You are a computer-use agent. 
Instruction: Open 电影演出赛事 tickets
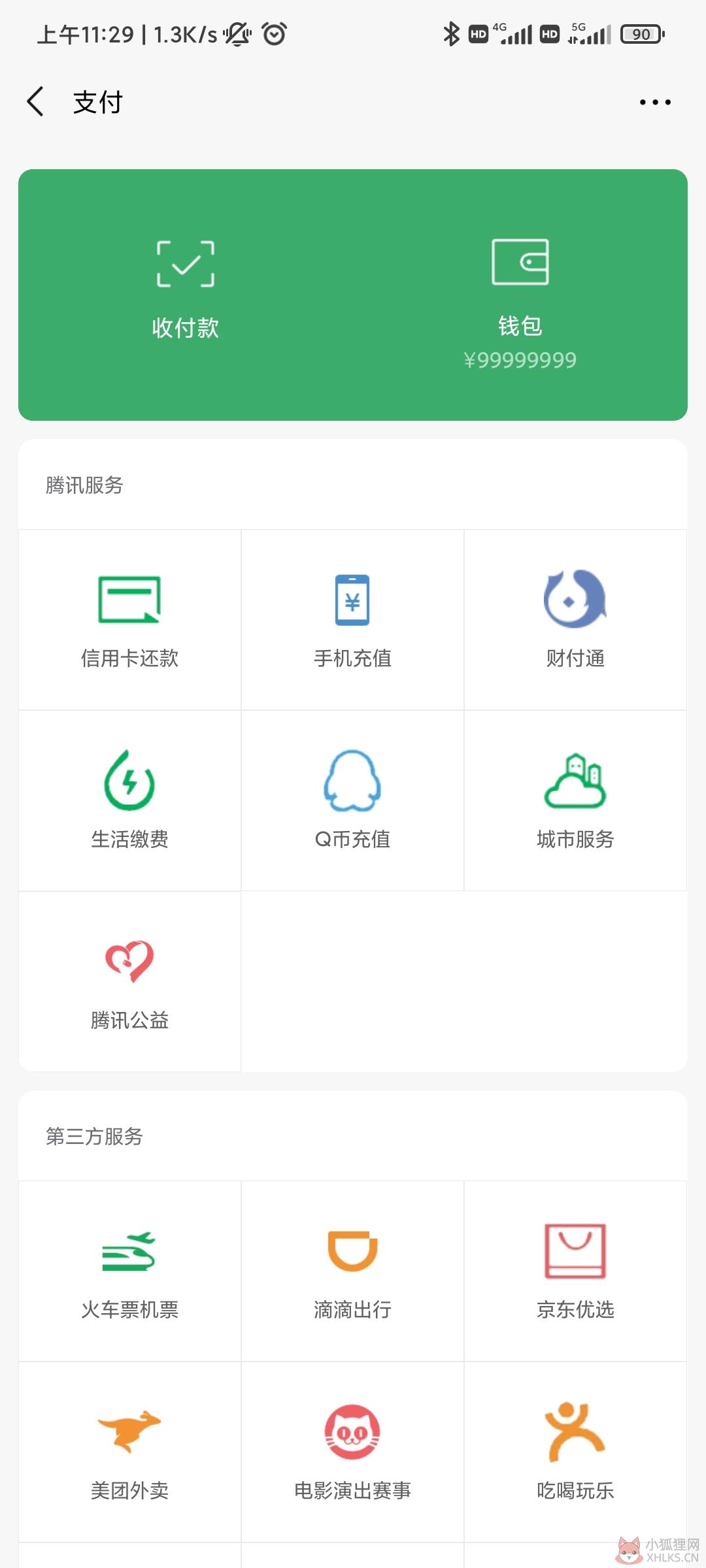(352, 1452)
